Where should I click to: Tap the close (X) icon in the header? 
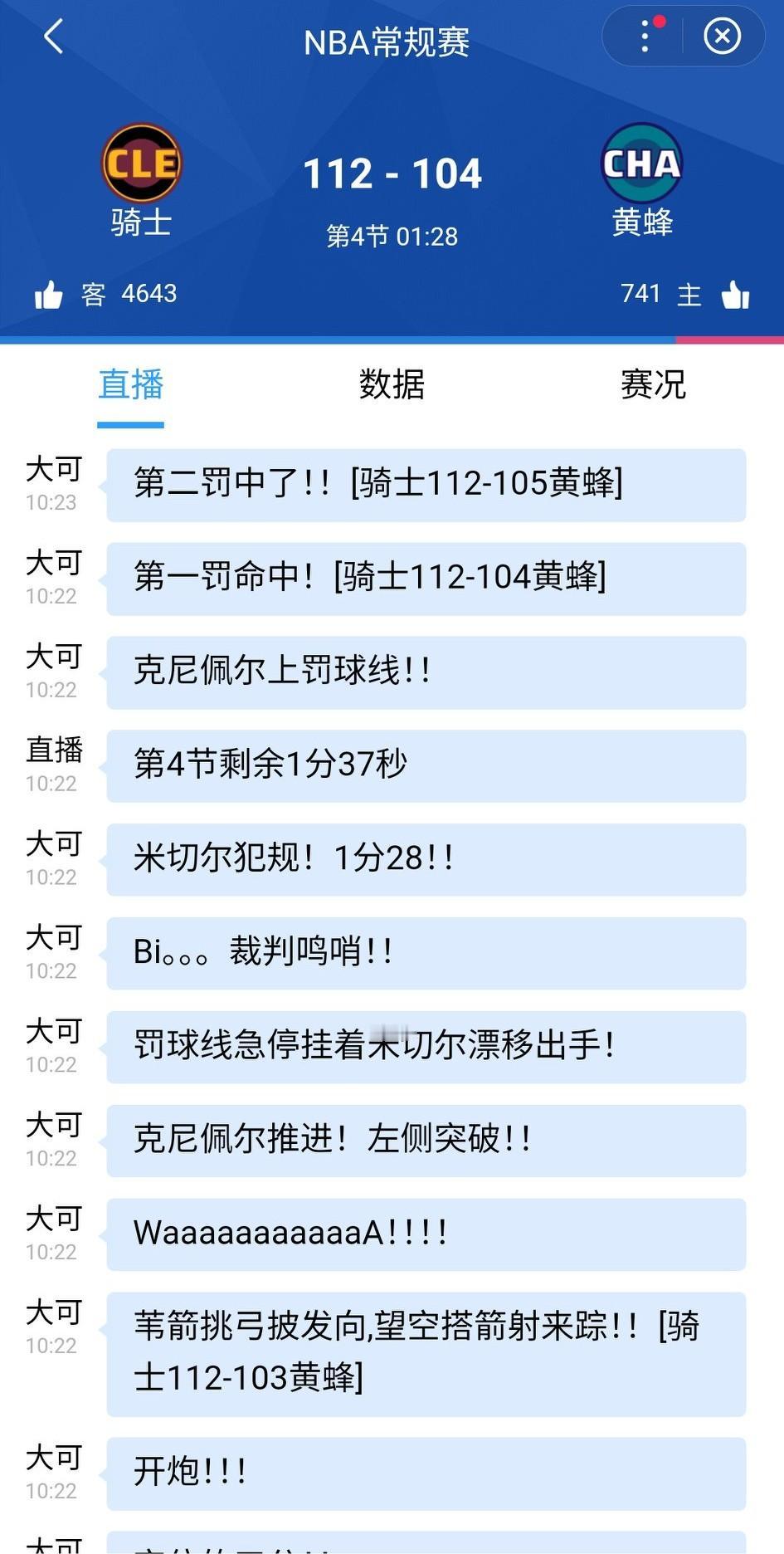(722, 37)
